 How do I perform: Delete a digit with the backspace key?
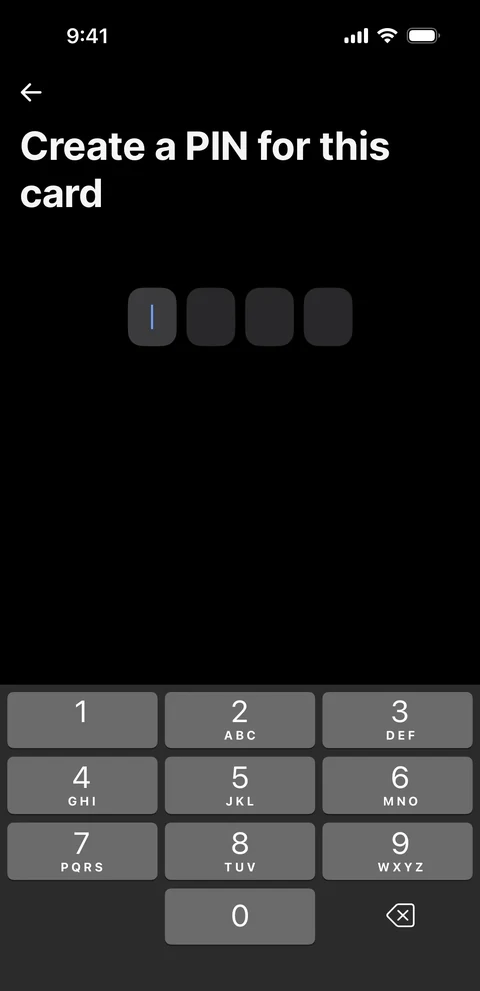coord(400,915)
